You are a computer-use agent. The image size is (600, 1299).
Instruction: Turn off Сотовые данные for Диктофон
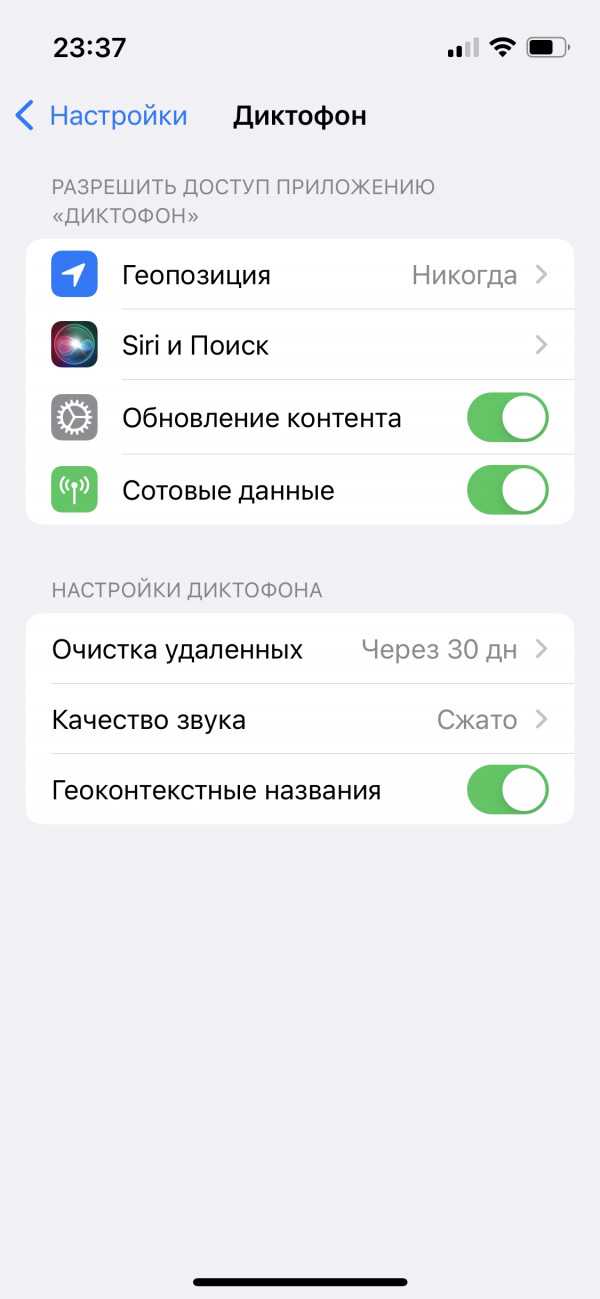(508, 490)
